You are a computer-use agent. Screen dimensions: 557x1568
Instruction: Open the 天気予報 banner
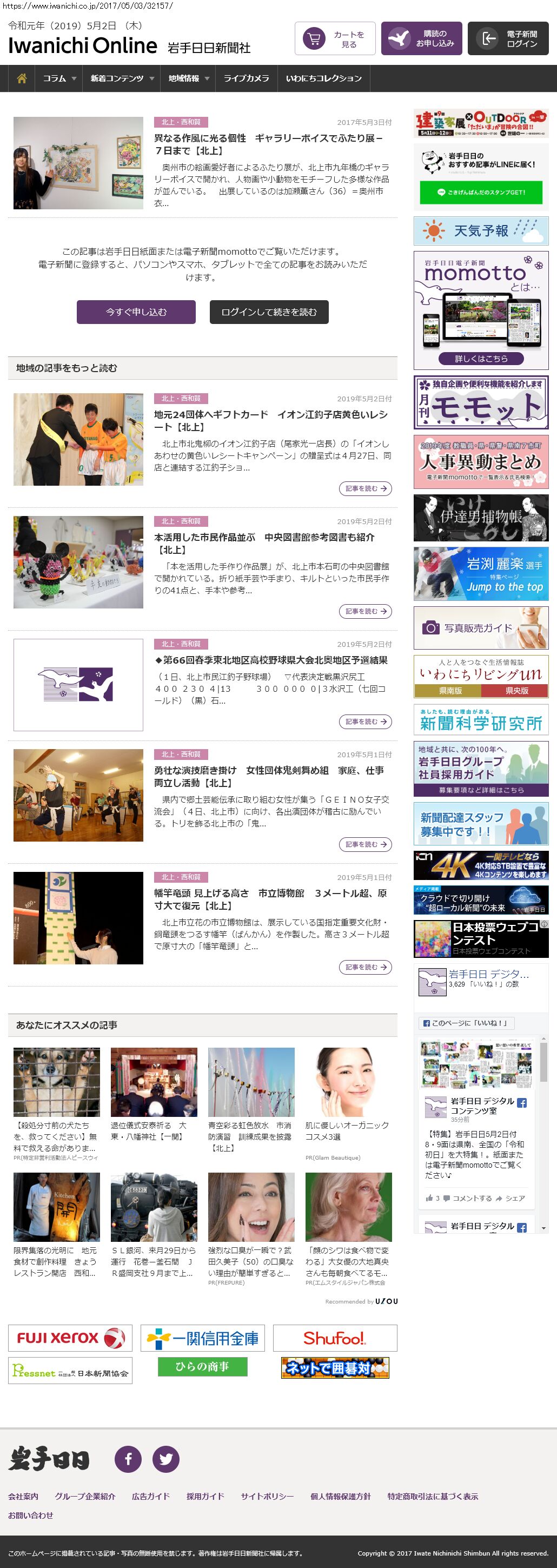click(x=481, y=231)
